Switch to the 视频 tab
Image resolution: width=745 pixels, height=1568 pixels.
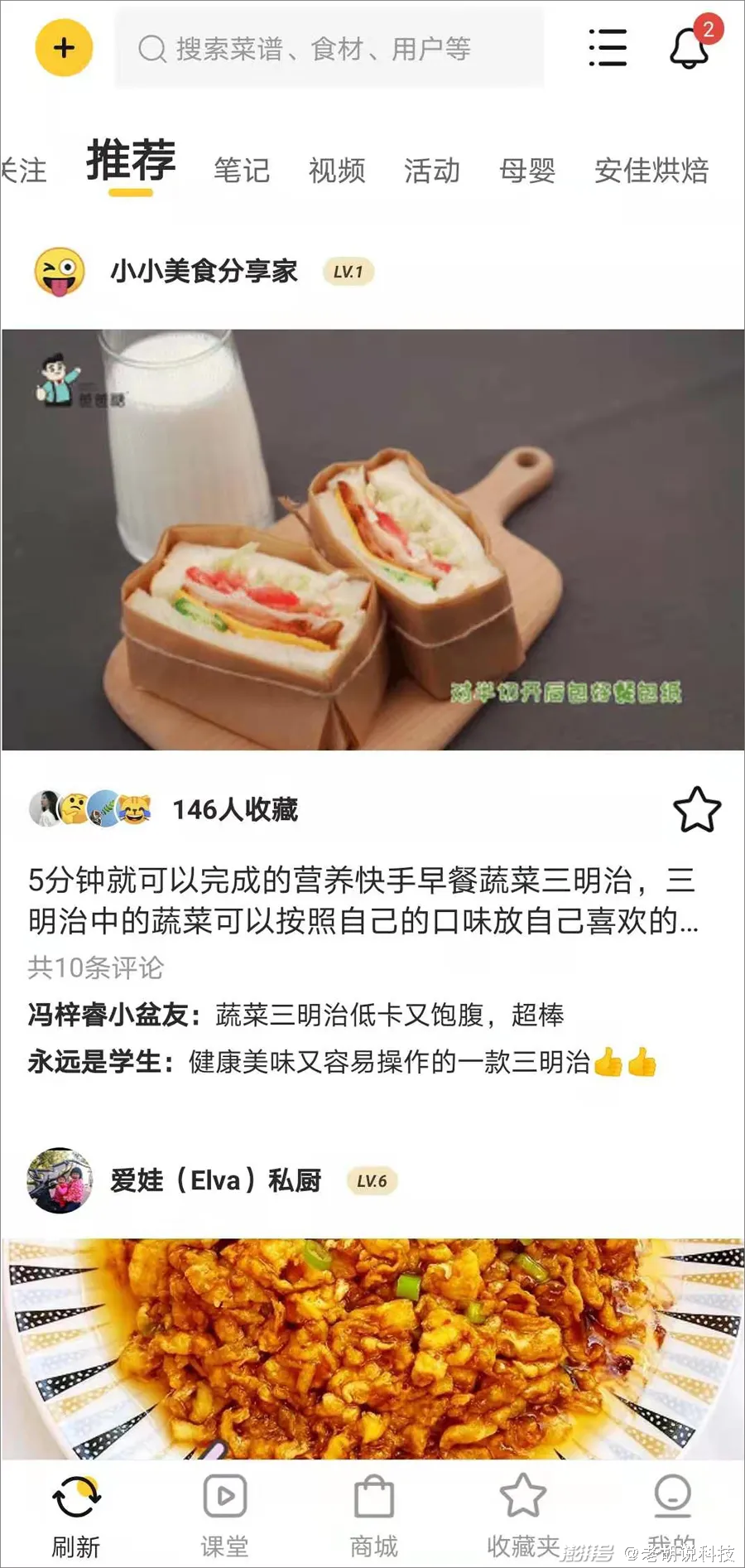pos(337,171)
